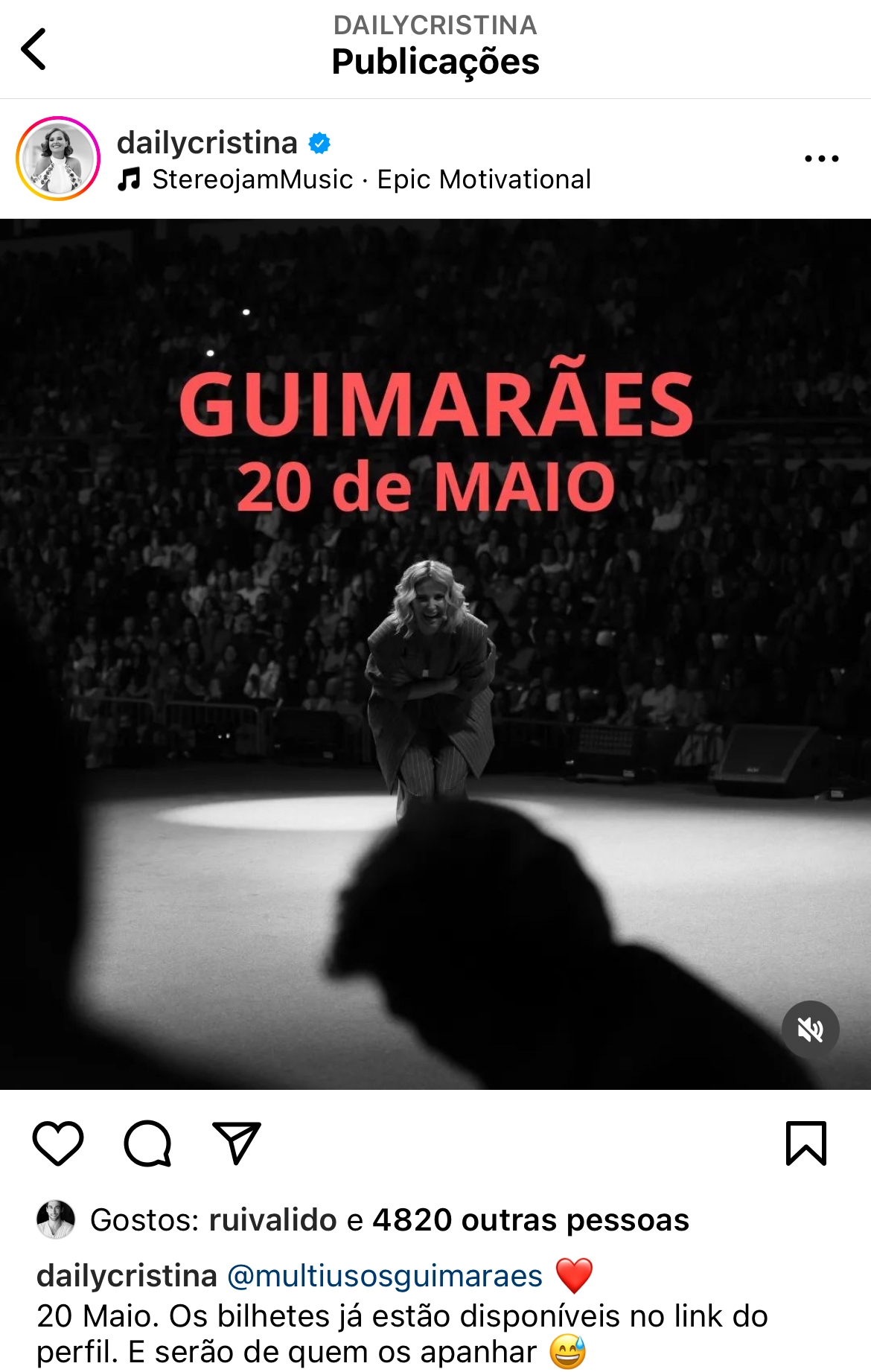Like this post with the heart
871x1372 pixels.
point(58,1143)
